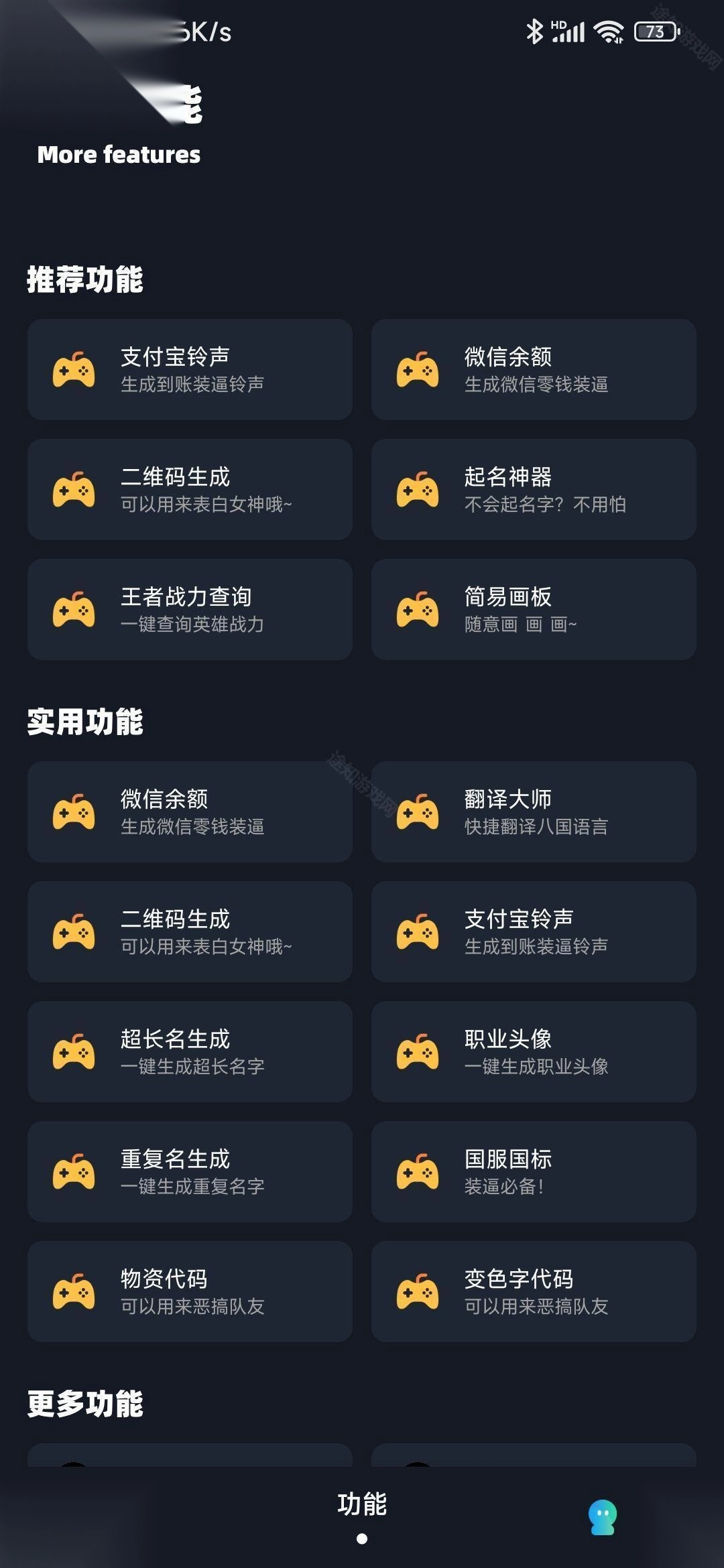The width and height of the screenshot is (724, 1568).
Task: Tap 二维码生成 in the 实用功能 section
Action: [190, 931]
